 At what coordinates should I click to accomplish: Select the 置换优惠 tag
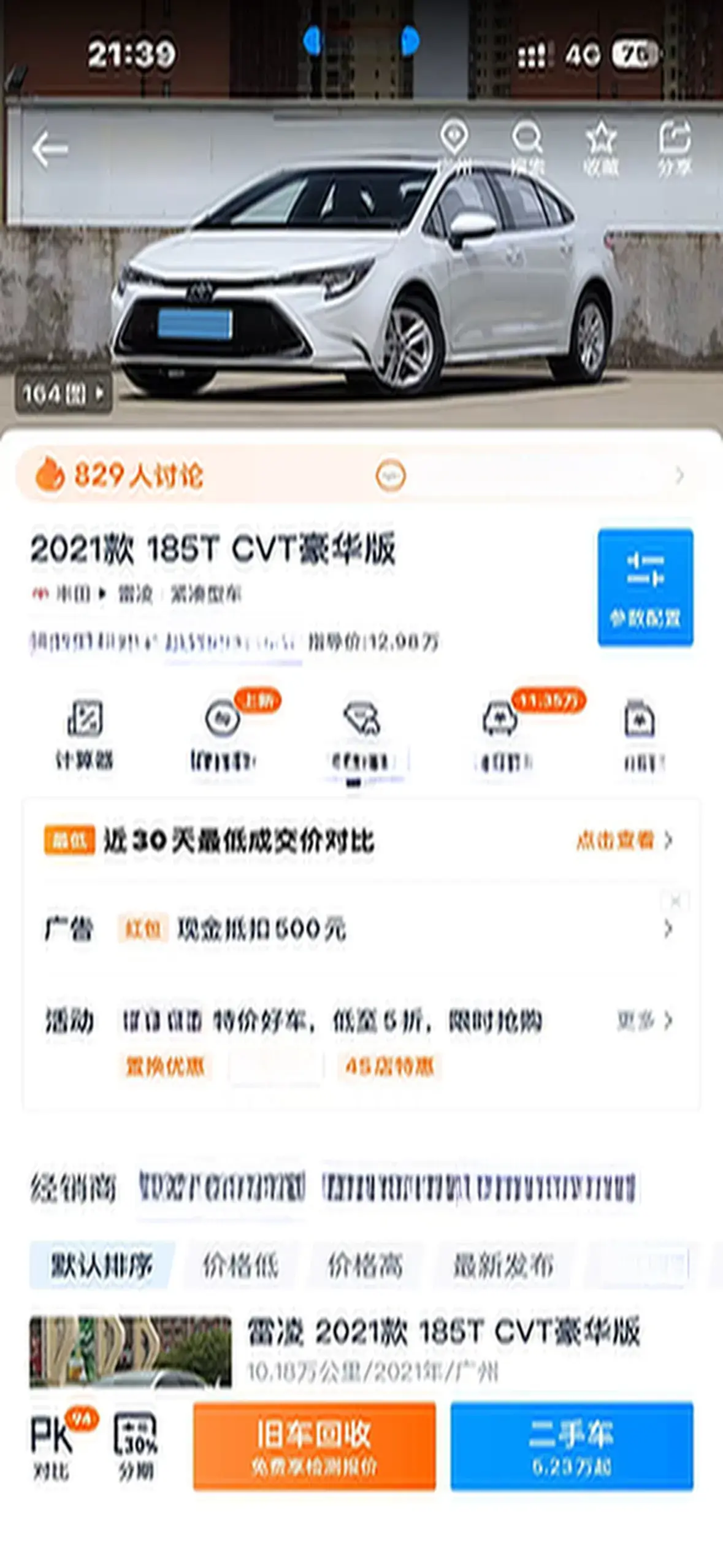coord(164,1067)
